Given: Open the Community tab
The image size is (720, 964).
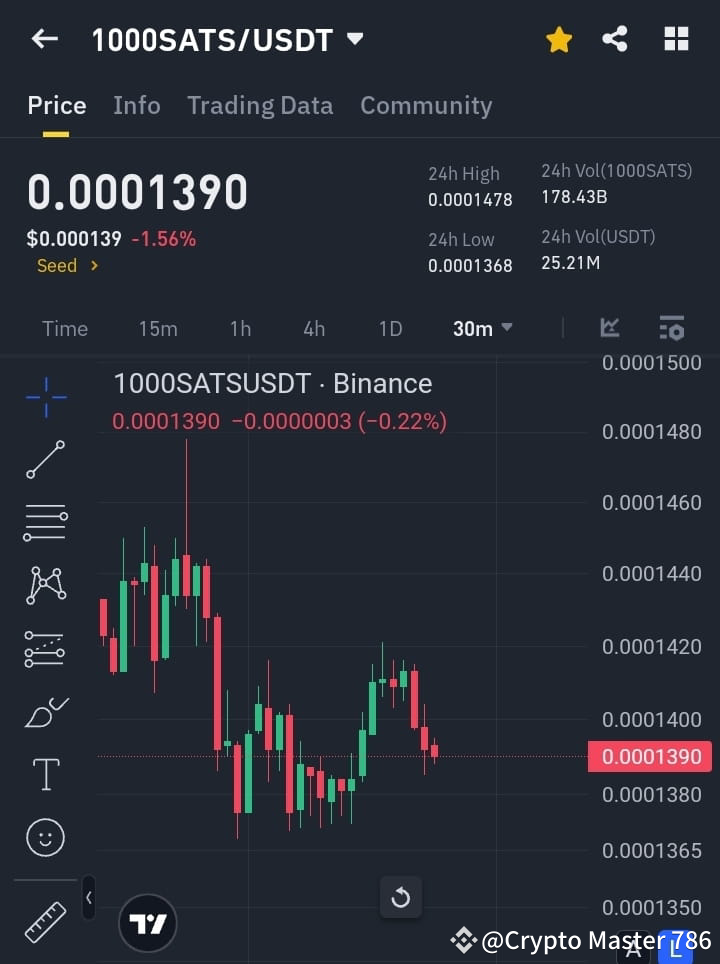Looking at the screenshot, I should (426, 105).
